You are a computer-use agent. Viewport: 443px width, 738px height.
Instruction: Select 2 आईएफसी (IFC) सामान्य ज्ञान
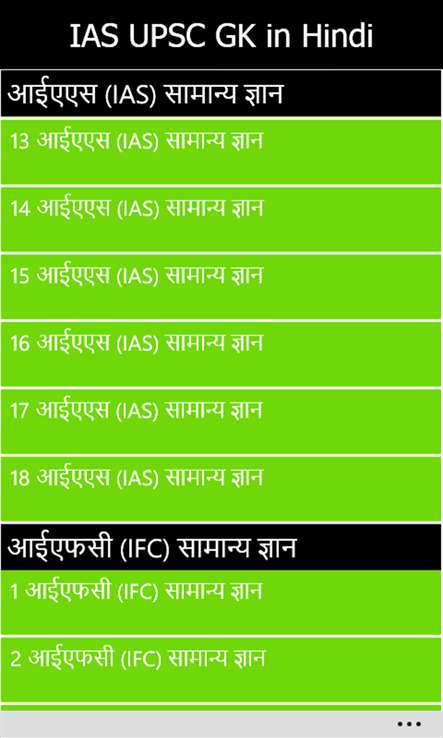pyautogui.click(x=221, y=670)
